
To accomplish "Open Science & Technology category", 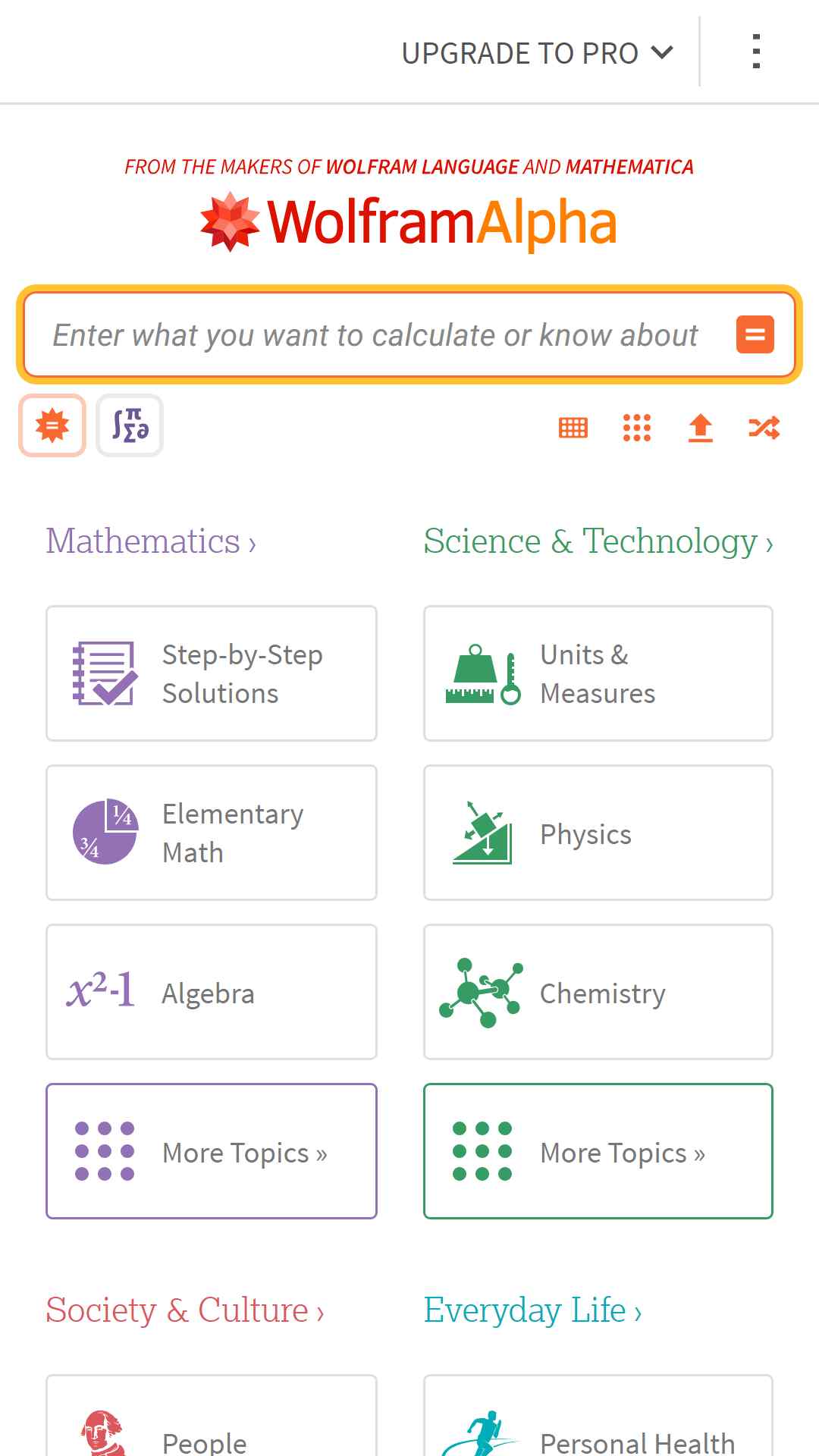I will [598, 541].
